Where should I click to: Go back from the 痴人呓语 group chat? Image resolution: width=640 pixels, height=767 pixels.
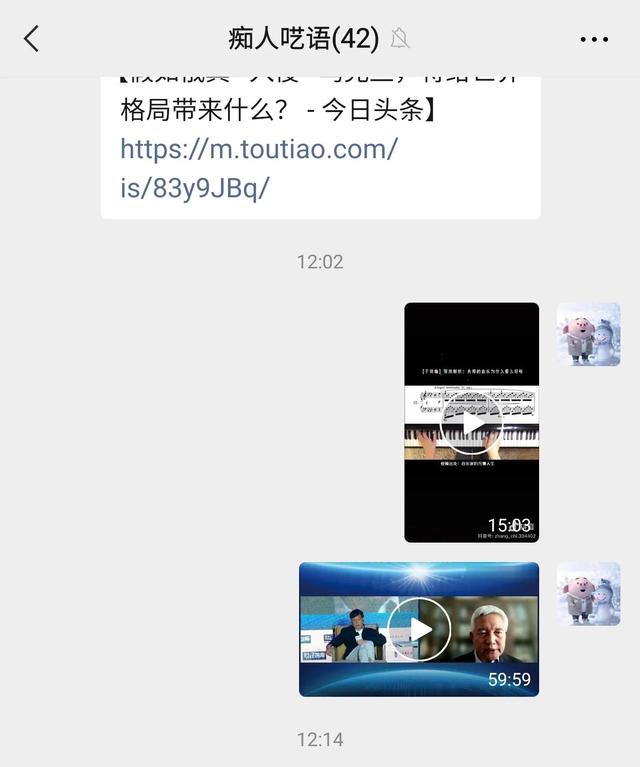point(31,39)
